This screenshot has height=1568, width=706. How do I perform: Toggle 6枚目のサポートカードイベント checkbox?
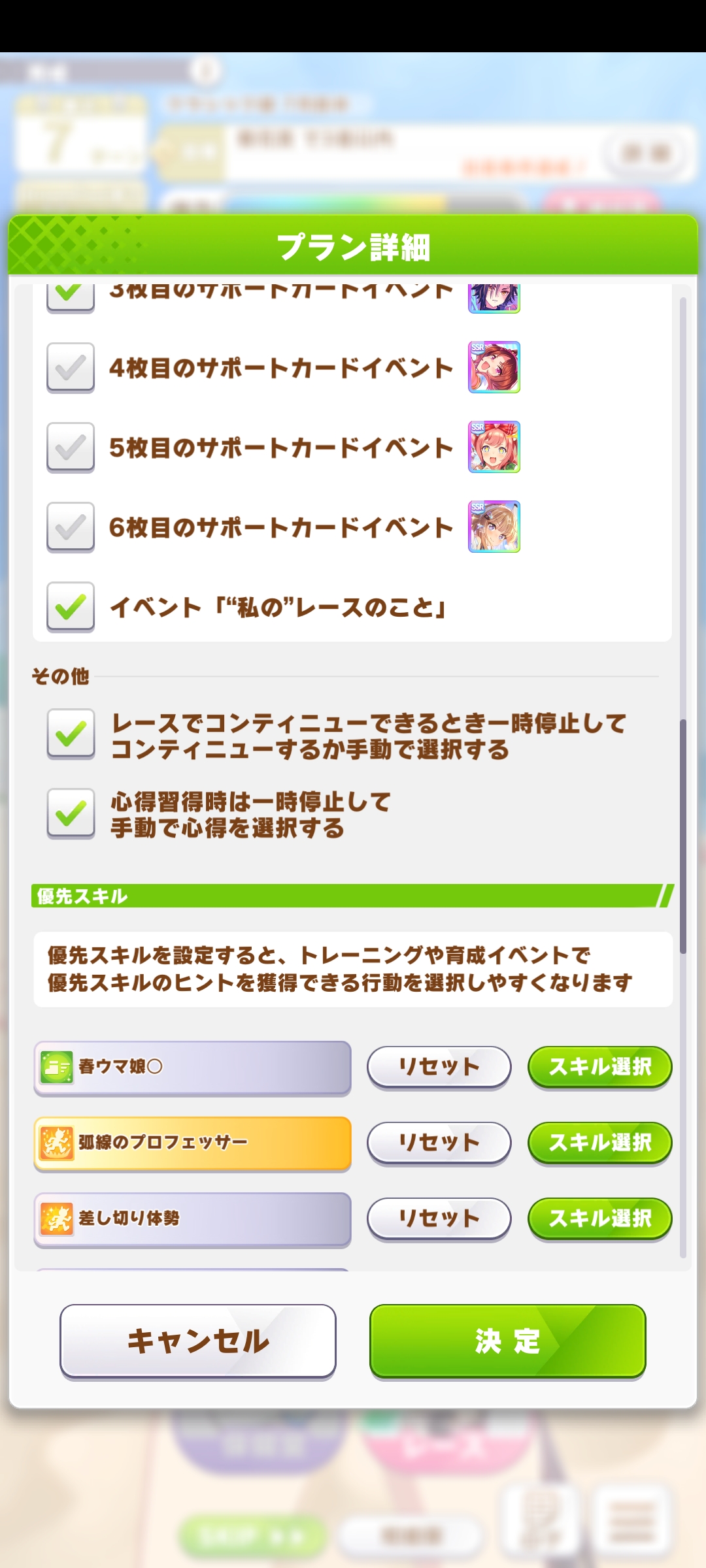pyautogui.click(x=71, y=527)
